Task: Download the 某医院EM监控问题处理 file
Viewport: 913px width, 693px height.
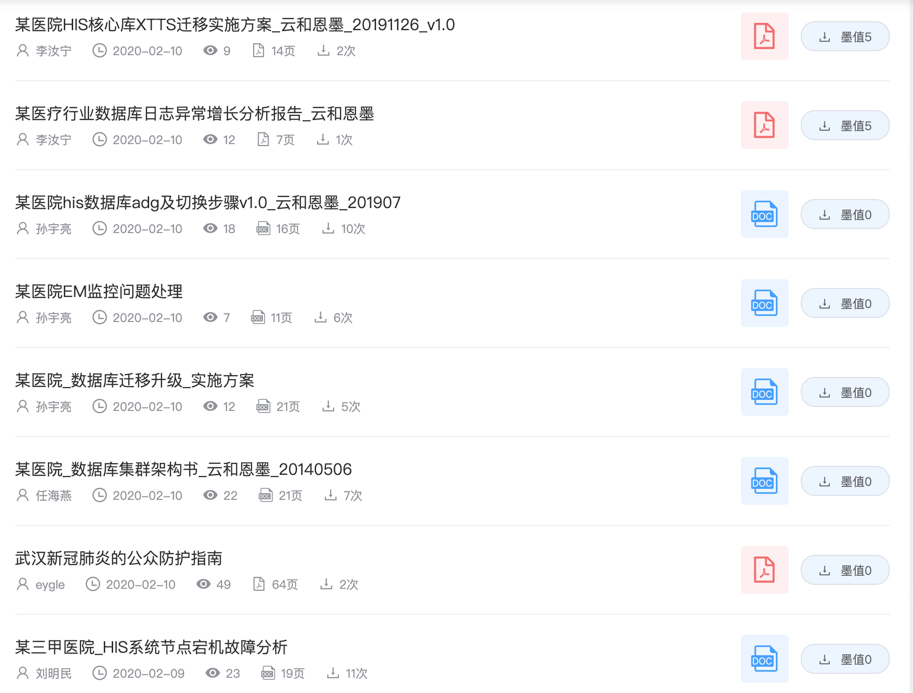Action: (x=845, y=304)
